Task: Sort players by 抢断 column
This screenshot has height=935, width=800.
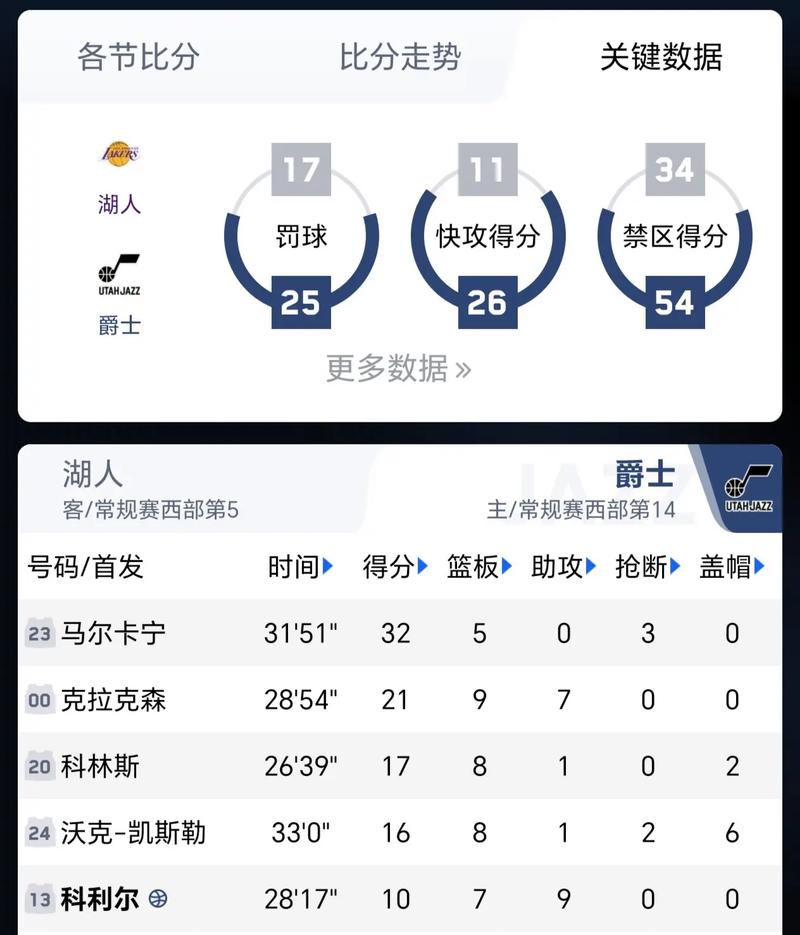Action: (x=648, y=567)
